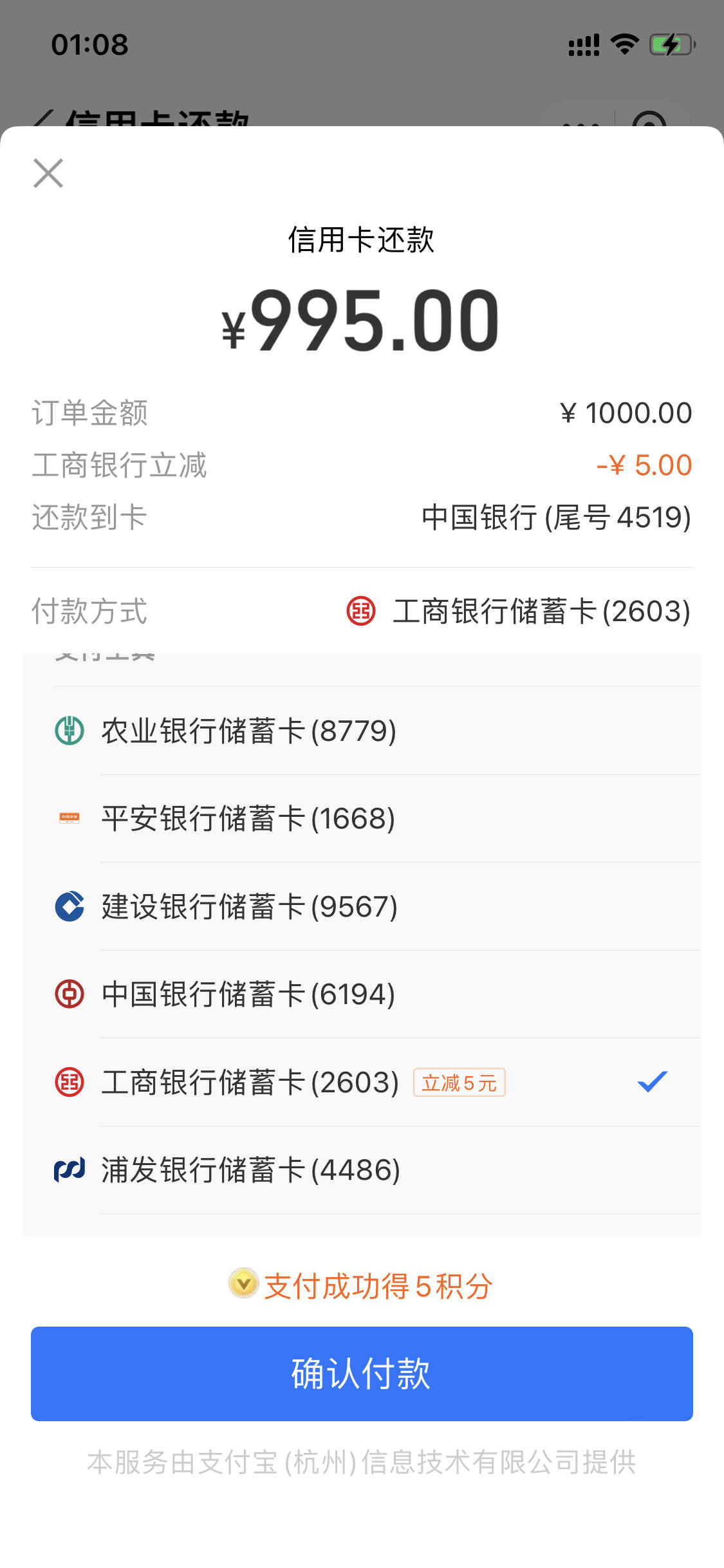Tap 确认付款 to confirm payment
This screenshot has height=1568, width=724.
[362, 1374]
